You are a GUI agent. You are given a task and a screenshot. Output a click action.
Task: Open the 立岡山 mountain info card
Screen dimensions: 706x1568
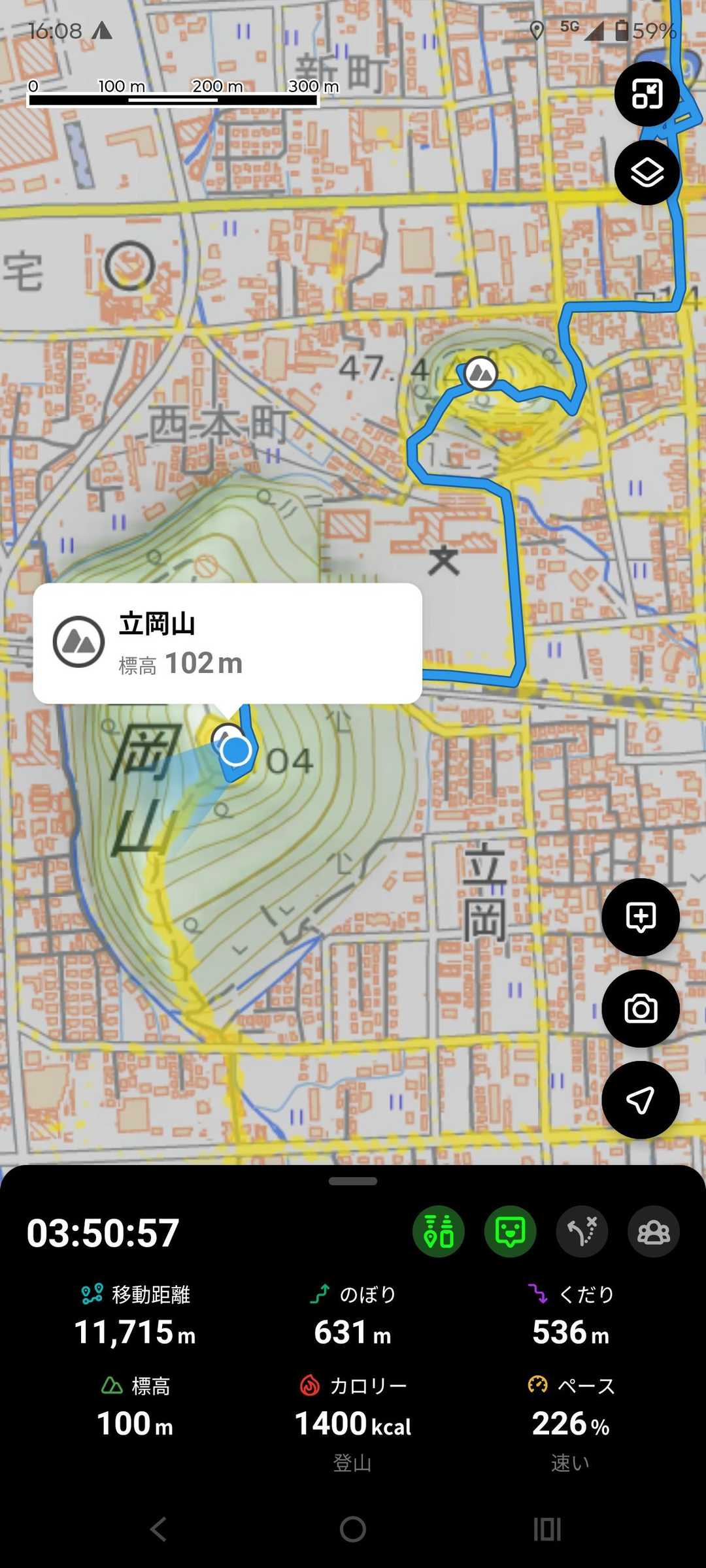[x=227, y=644]
